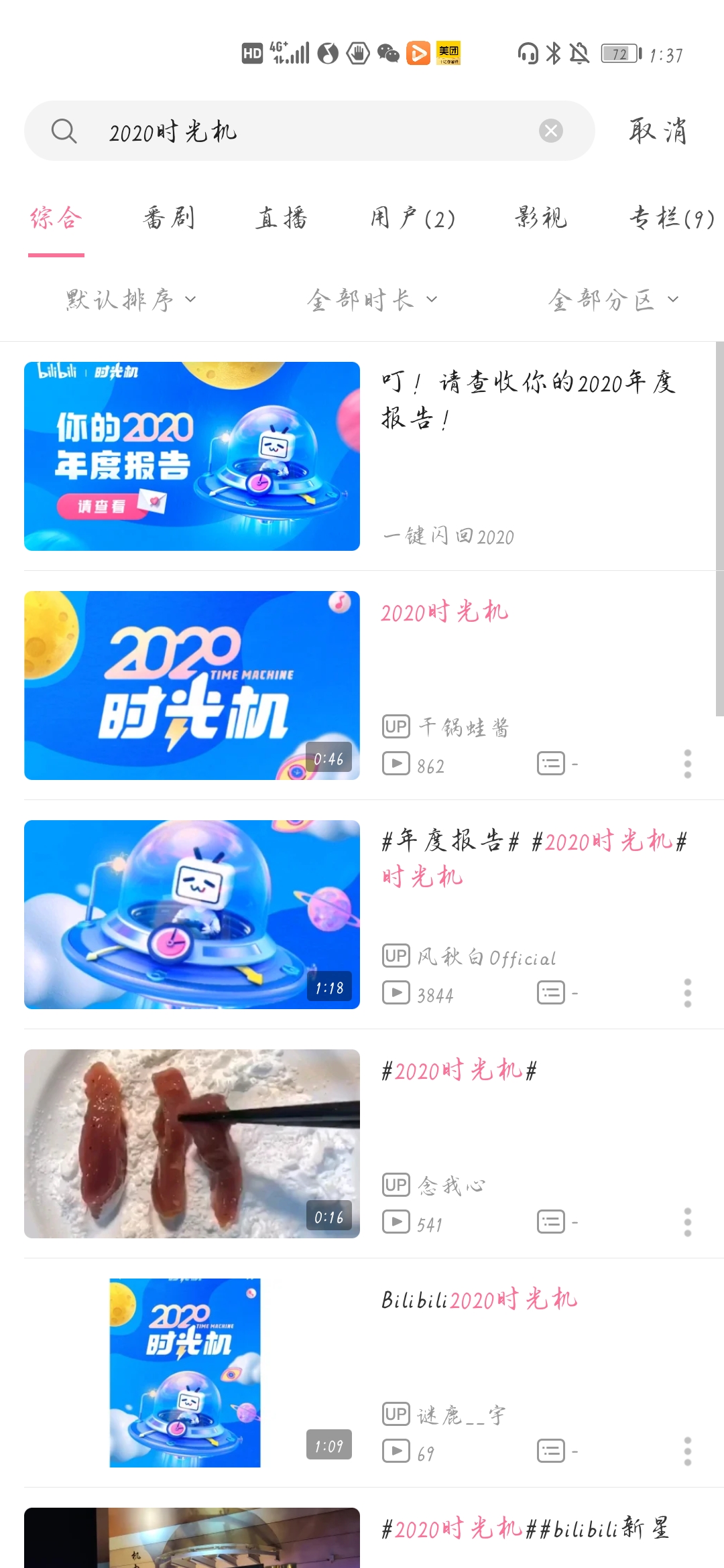The width and height of the screenshot is (724, 1568).
Task: Switch to the 专栏(9) tab
Action: pos(670,218)
